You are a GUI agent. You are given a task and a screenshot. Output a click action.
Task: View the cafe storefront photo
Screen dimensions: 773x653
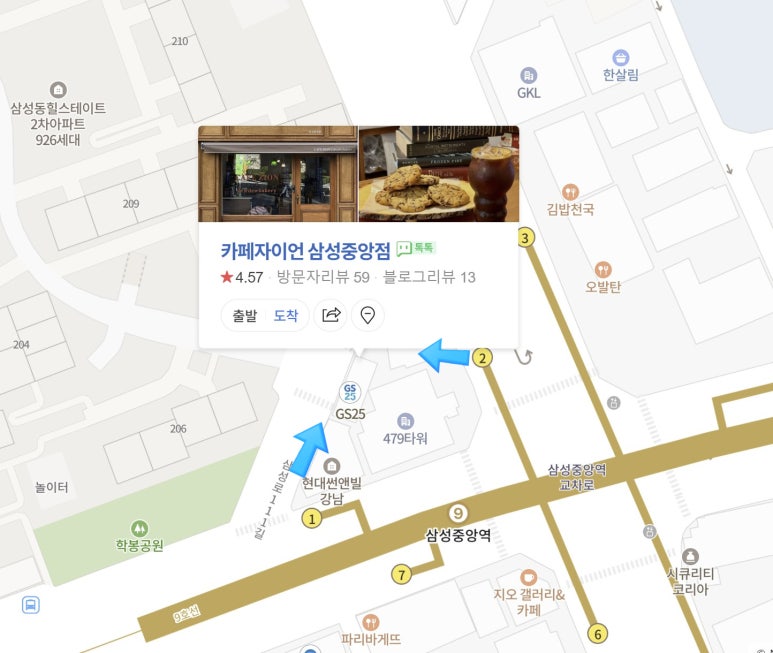(x=278, y=174)
